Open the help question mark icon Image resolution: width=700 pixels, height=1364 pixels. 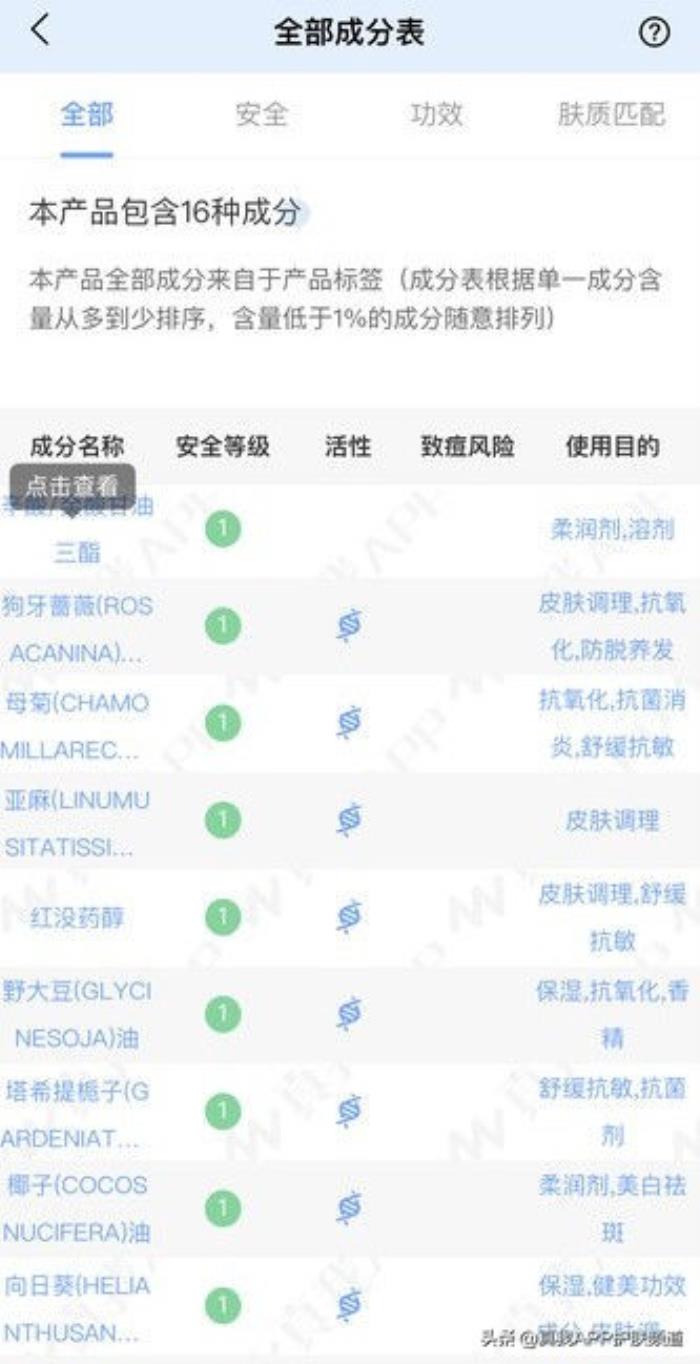(653, 33)
